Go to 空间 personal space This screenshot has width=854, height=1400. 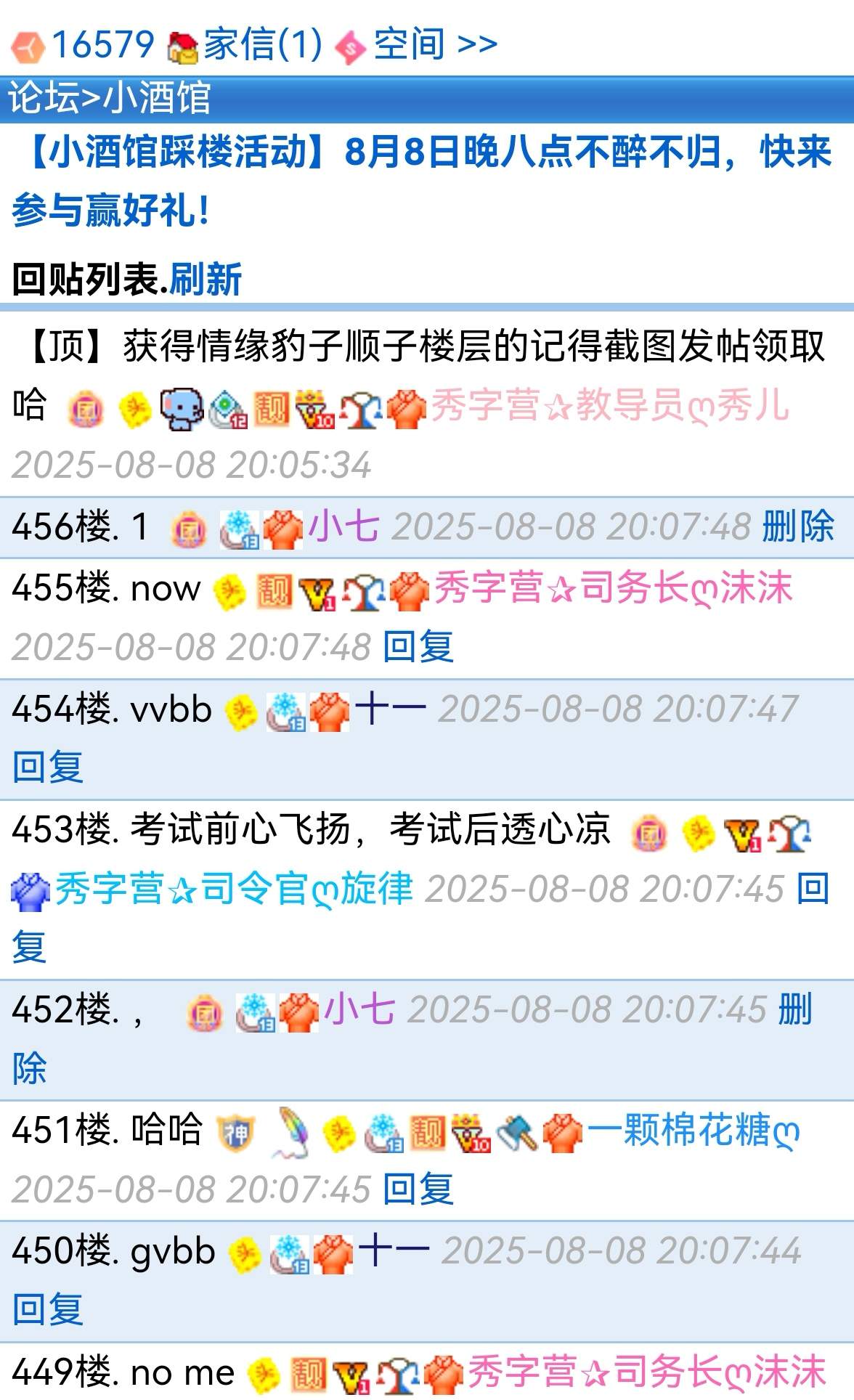click(x=408, y=44)
